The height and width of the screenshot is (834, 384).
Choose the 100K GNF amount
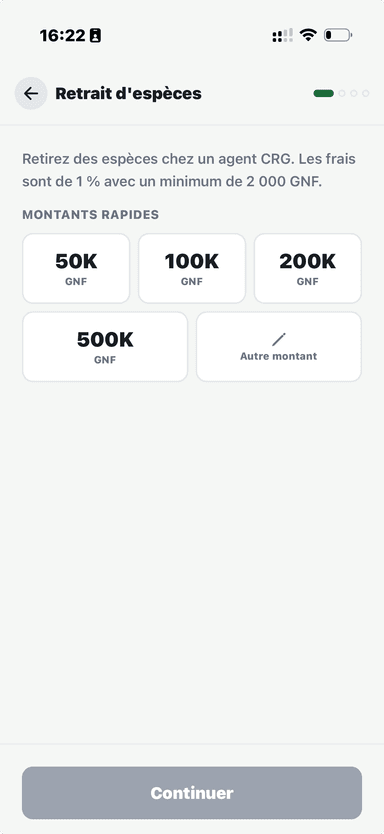(x=192, y=269)
